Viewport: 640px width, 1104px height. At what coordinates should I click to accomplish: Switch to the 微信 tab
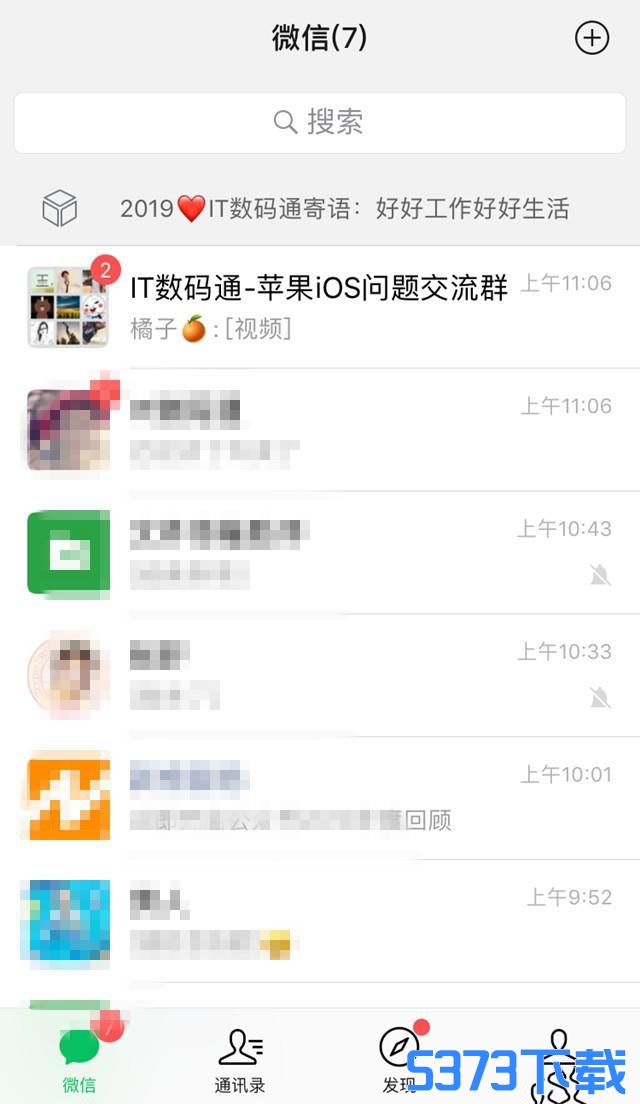coord(79,1058)
